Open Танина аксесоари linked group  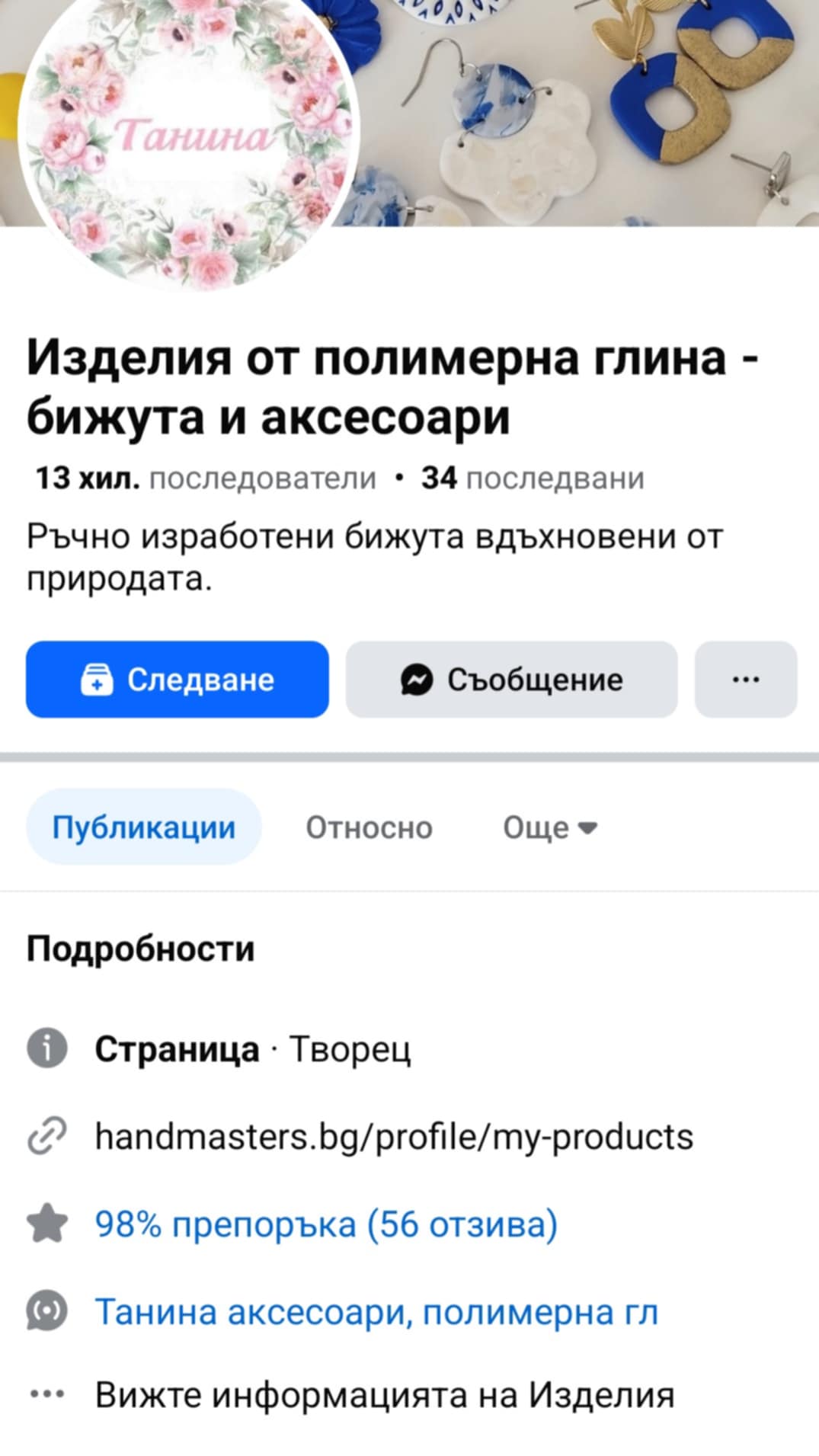coord(376,1311)
